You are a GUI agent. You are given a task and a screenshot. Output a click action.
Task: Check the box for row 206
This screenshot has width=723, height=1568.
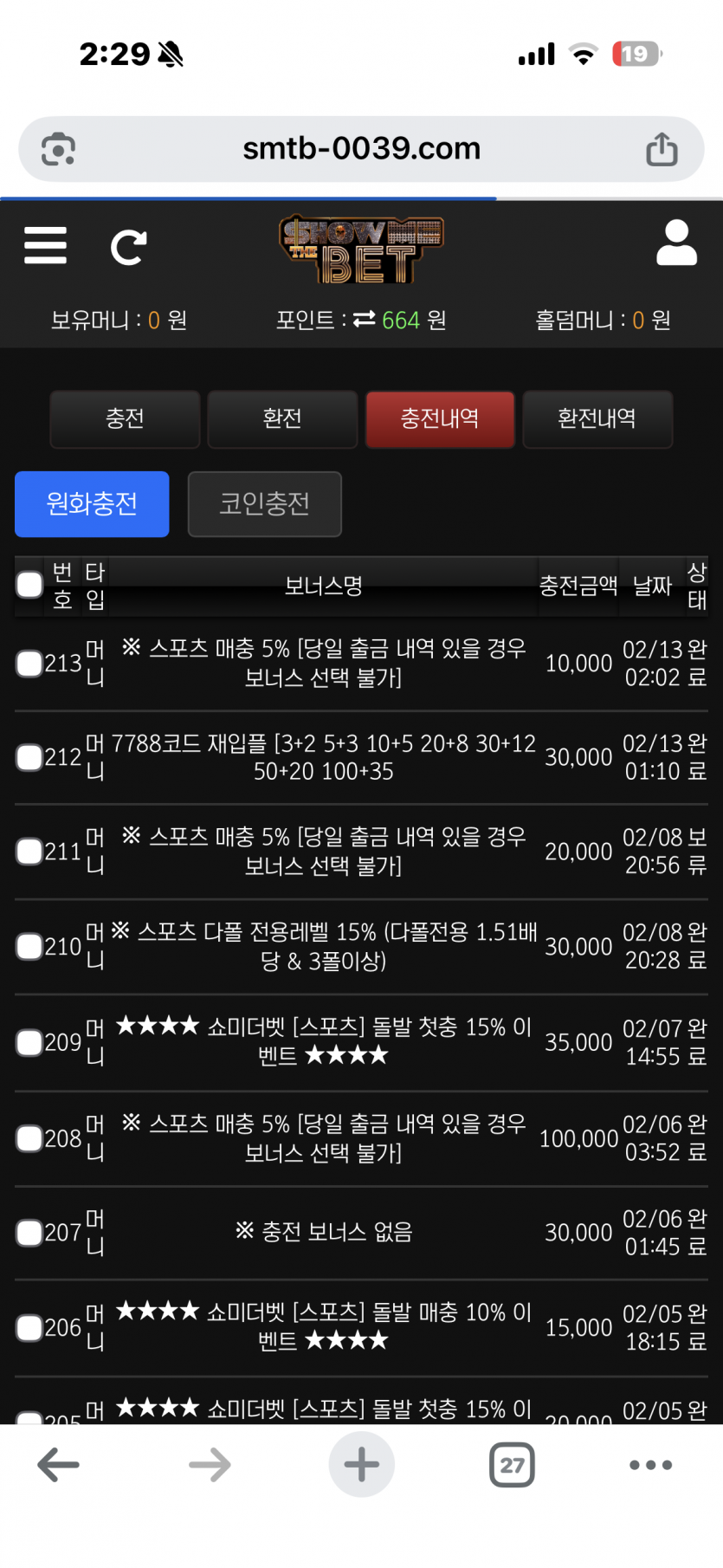click(29, 1327)
